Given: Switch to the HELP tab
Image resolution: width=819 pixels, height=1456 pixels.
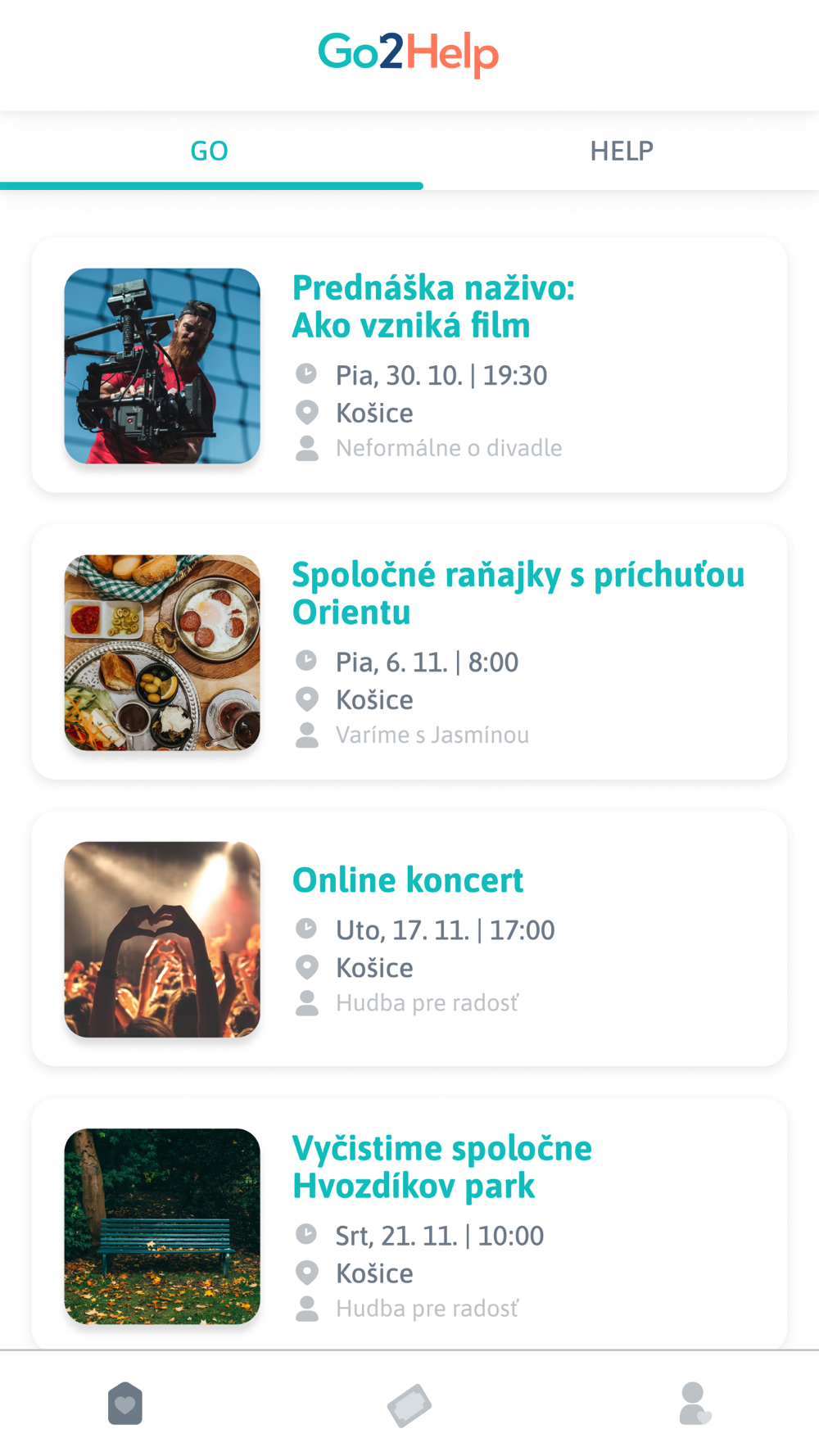Looking at the screenshot, I should pos(622,151).
